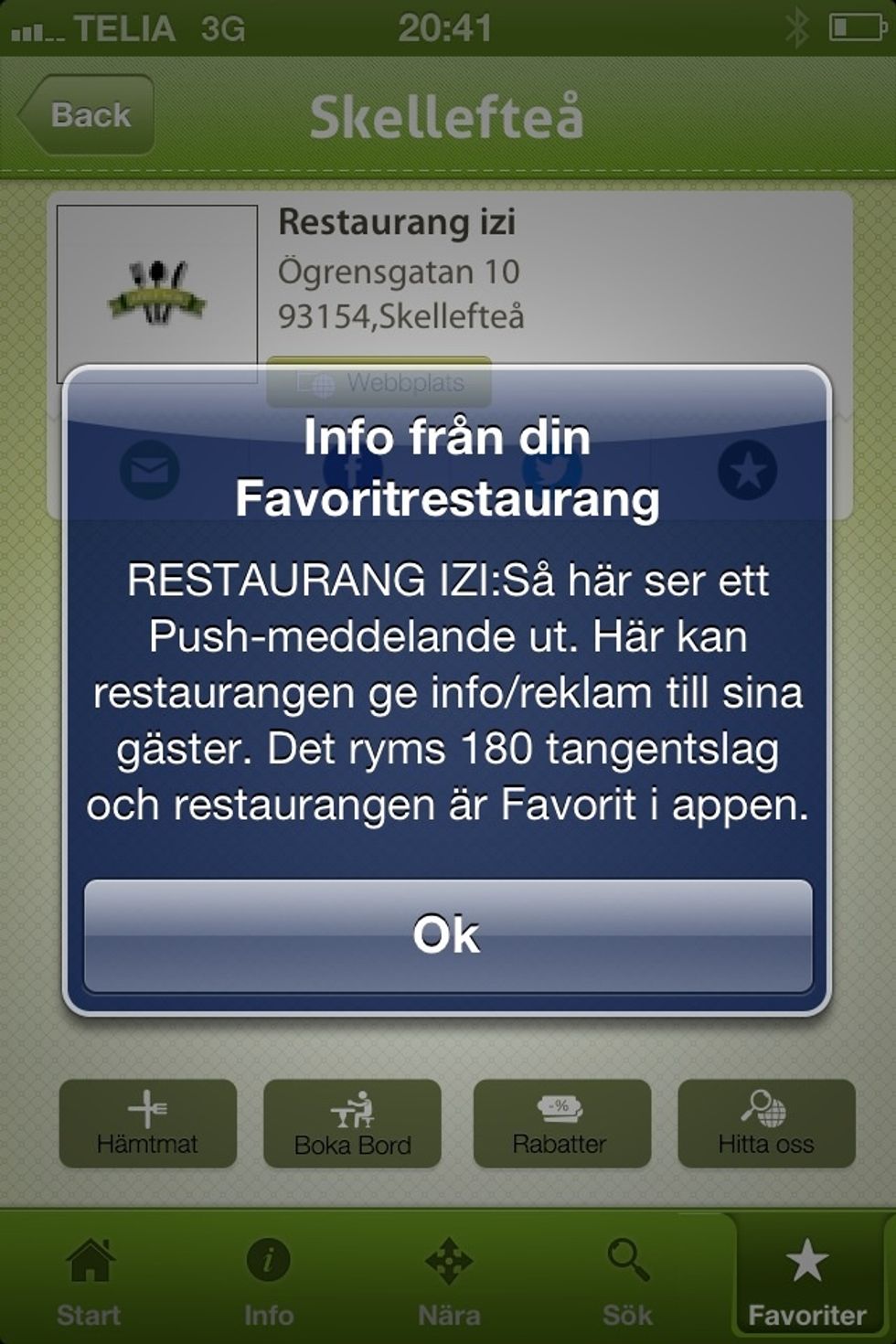Viewport: 896px width, 1344px height.
Task: Open the email sharing icon
Action: click(x=149, y=471)
